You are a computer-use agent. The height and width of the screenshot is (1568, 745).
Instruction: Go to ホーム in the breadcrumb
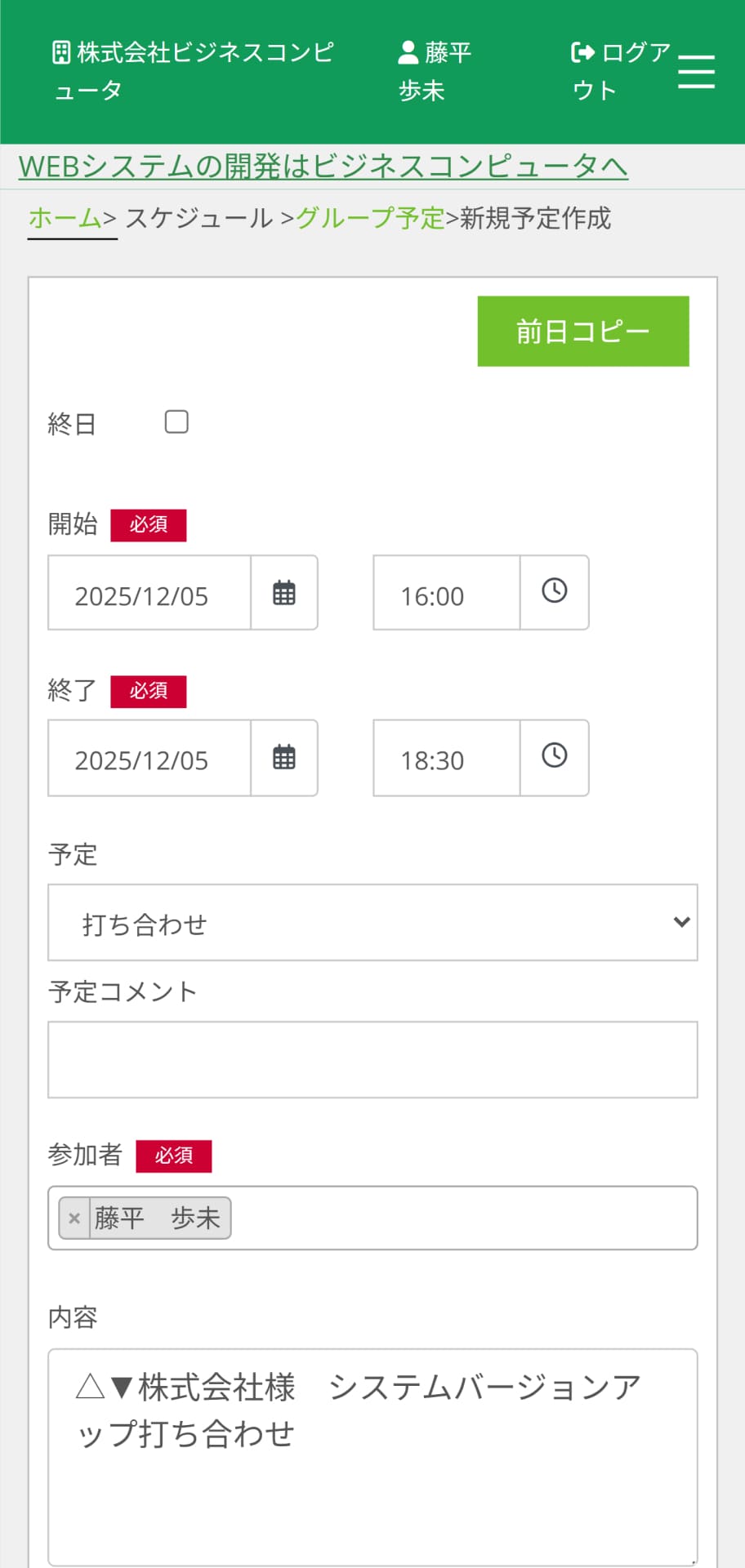(x=65, y=218)
